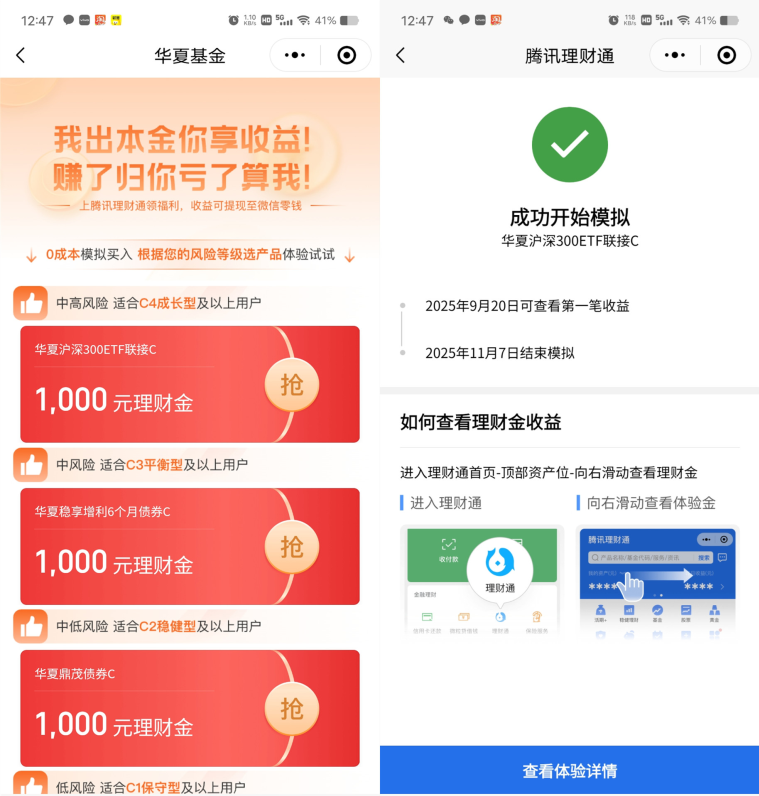Tap 抢 on the 华夏鼎茂债券C red packet
This screenshot has height=796, width=759.
[291, 708]
